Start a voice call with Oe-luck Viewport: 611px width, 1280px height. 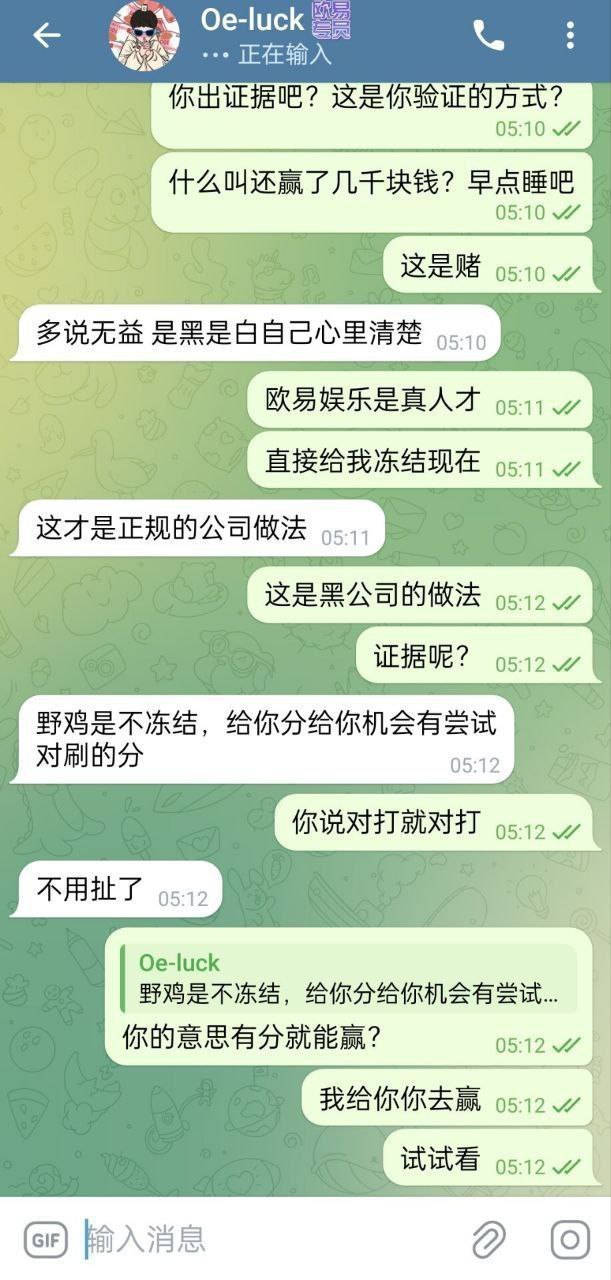coord(488,36)
